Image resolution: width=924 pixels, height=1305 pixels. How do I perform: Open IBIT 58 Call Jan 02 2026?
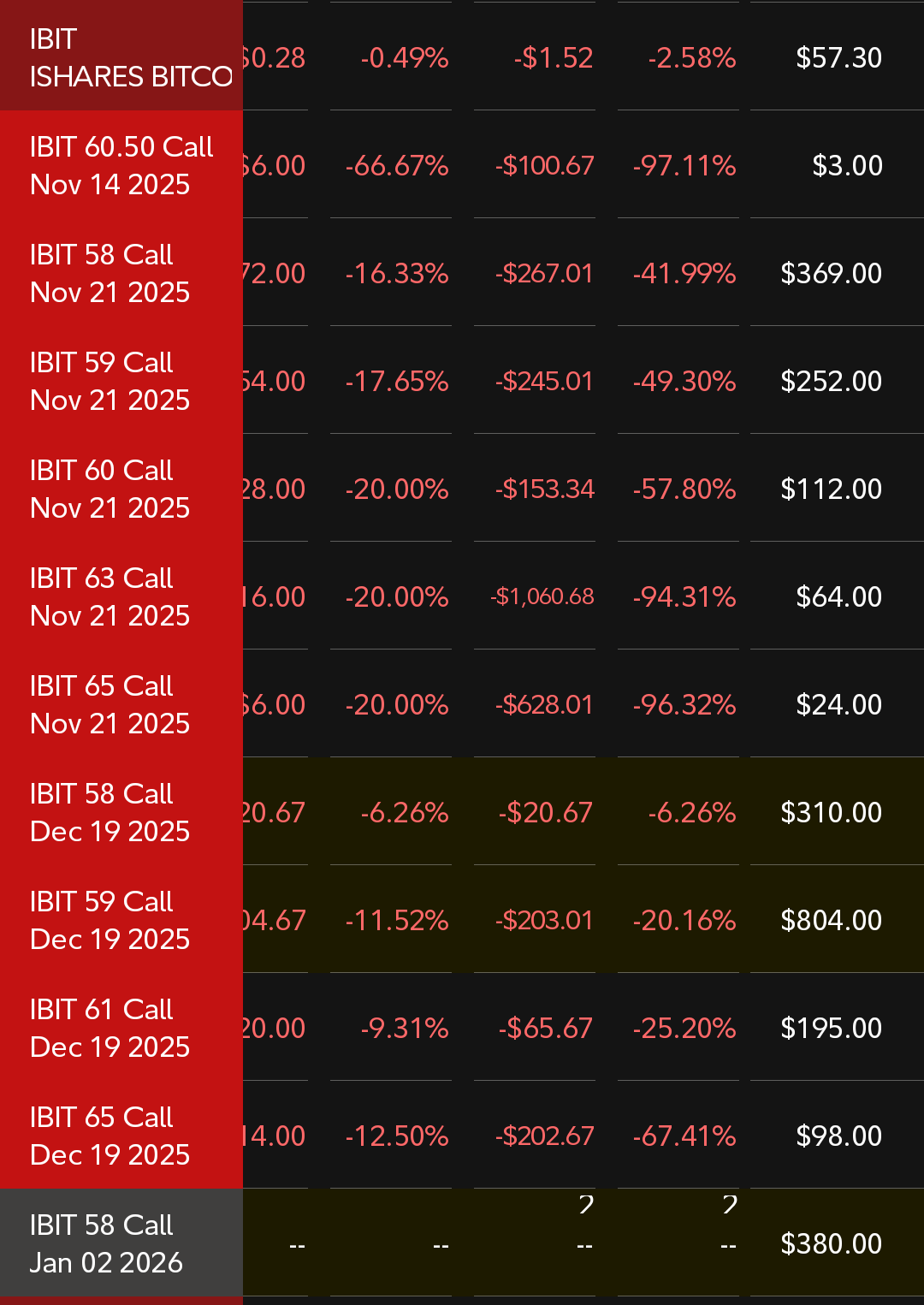click(121, 1243)
